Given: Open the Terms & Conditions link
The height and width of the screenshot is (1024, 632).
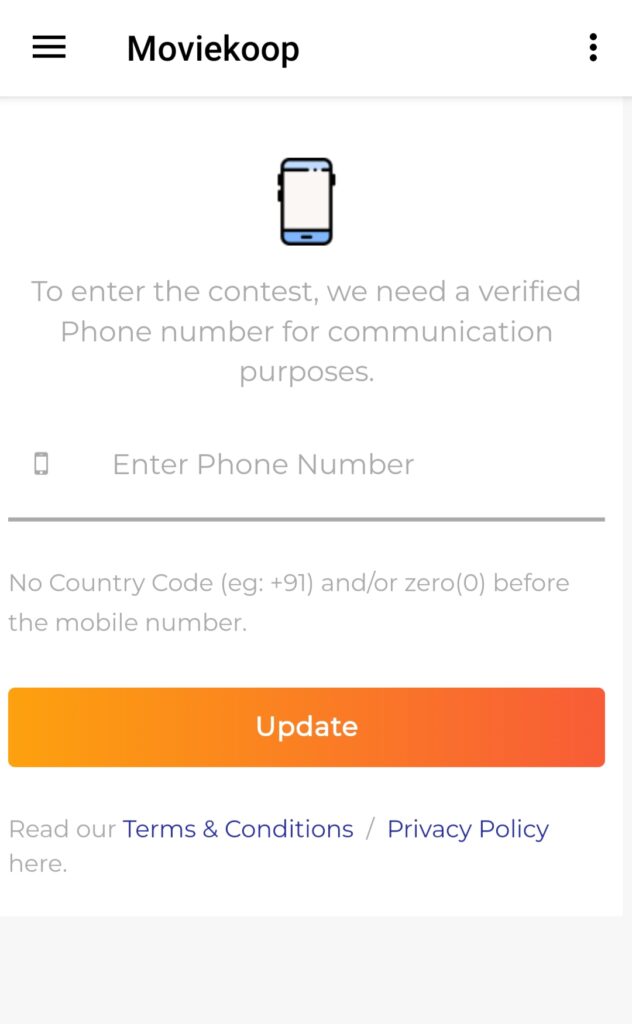Looking at the screenshot, I should click(238, 829).
